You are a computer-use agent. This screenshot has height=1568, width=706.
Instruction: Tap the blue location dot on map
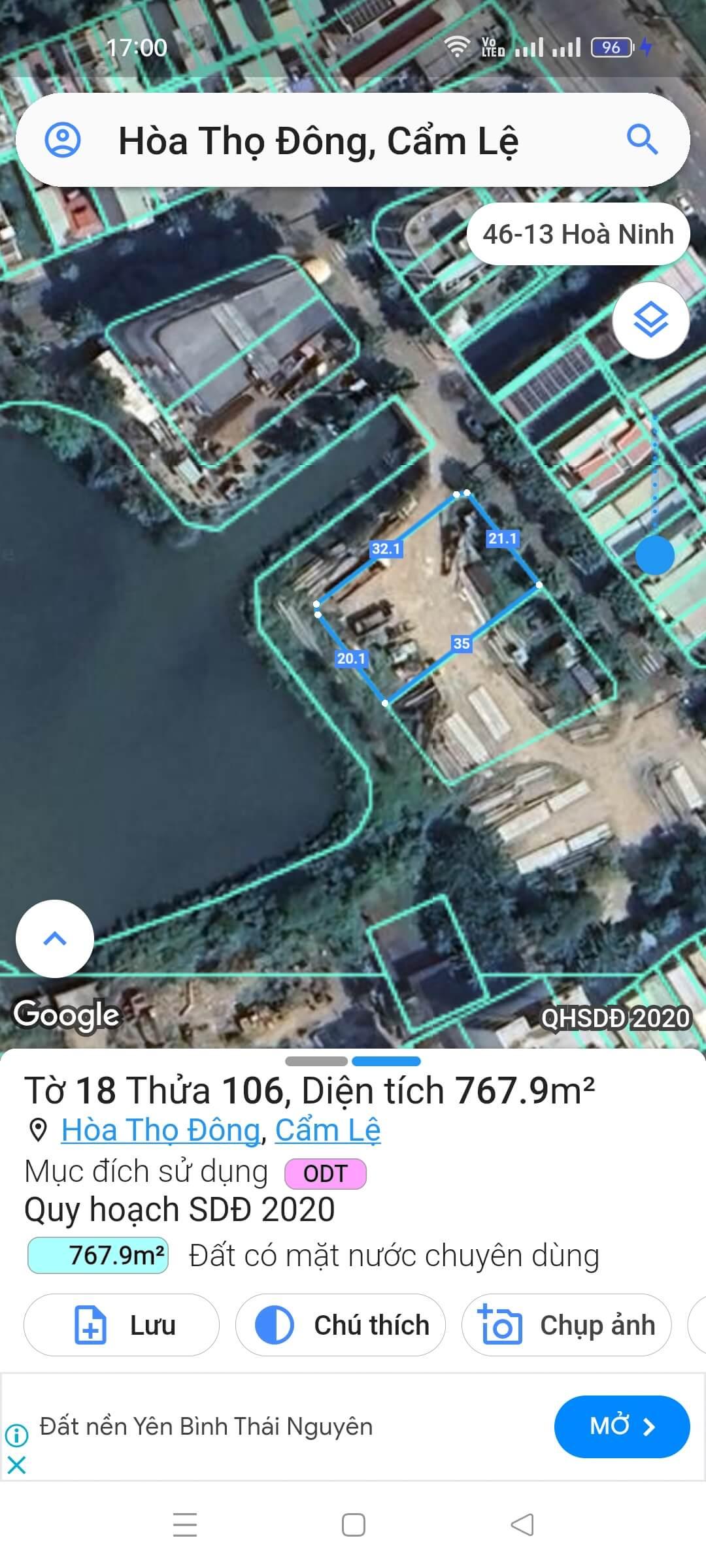click(x=654, y=555)
